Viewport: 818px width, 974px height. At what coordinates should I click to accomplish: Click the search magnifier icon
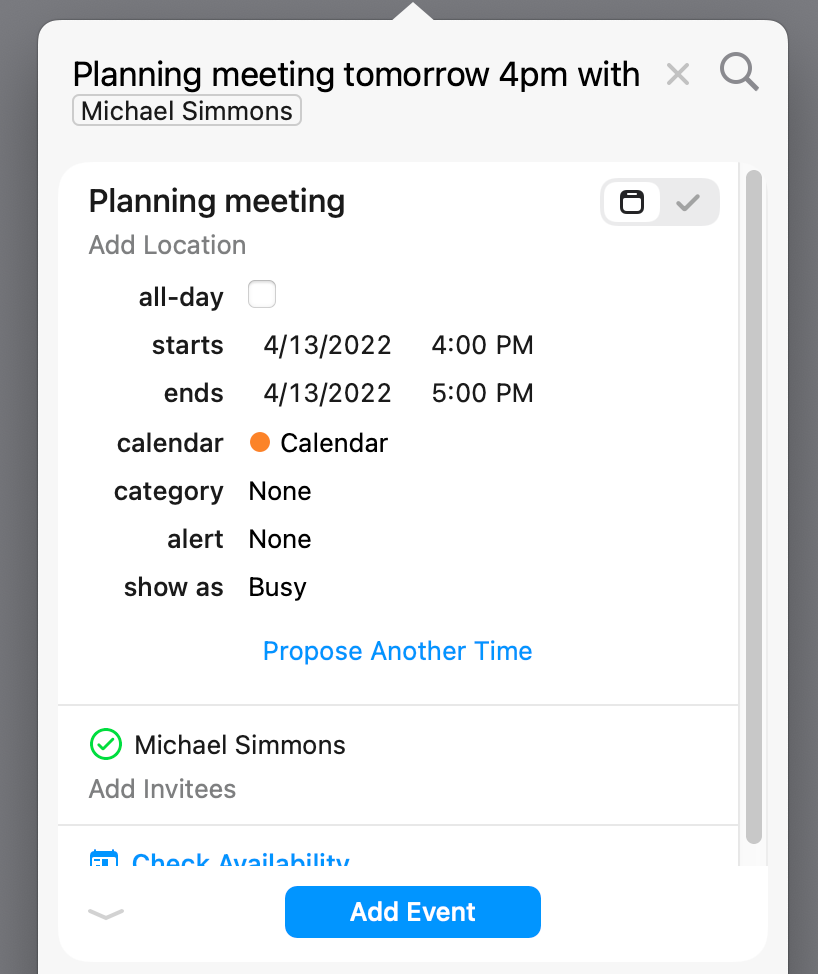click(x=739, y=72)
